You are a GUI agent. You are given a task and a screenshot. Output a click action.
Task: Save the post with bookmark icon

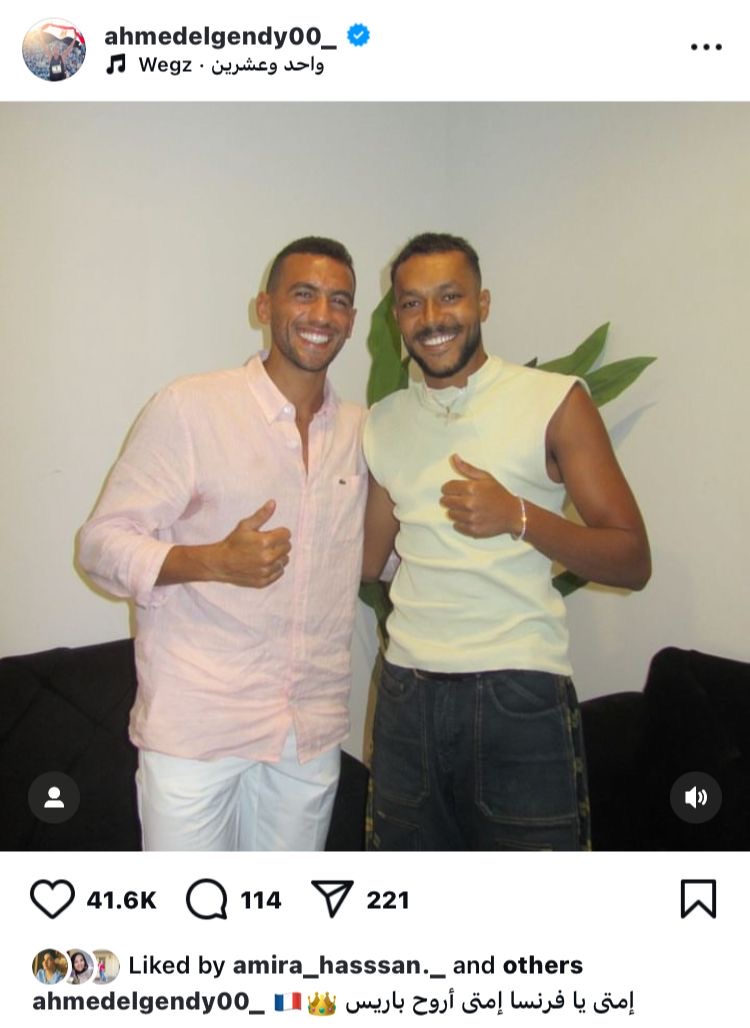(698, 898)
